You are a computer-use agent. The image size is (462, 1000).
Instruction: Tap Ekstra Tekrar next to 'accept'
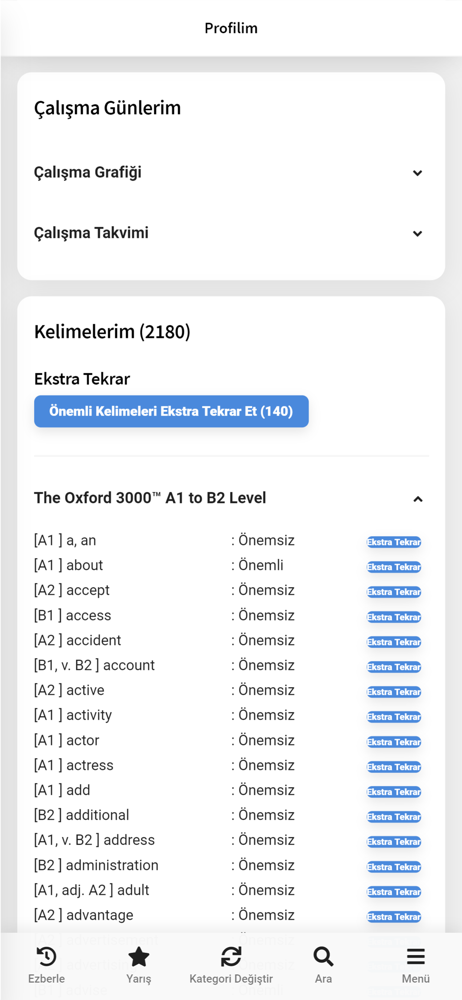[394, 592]
